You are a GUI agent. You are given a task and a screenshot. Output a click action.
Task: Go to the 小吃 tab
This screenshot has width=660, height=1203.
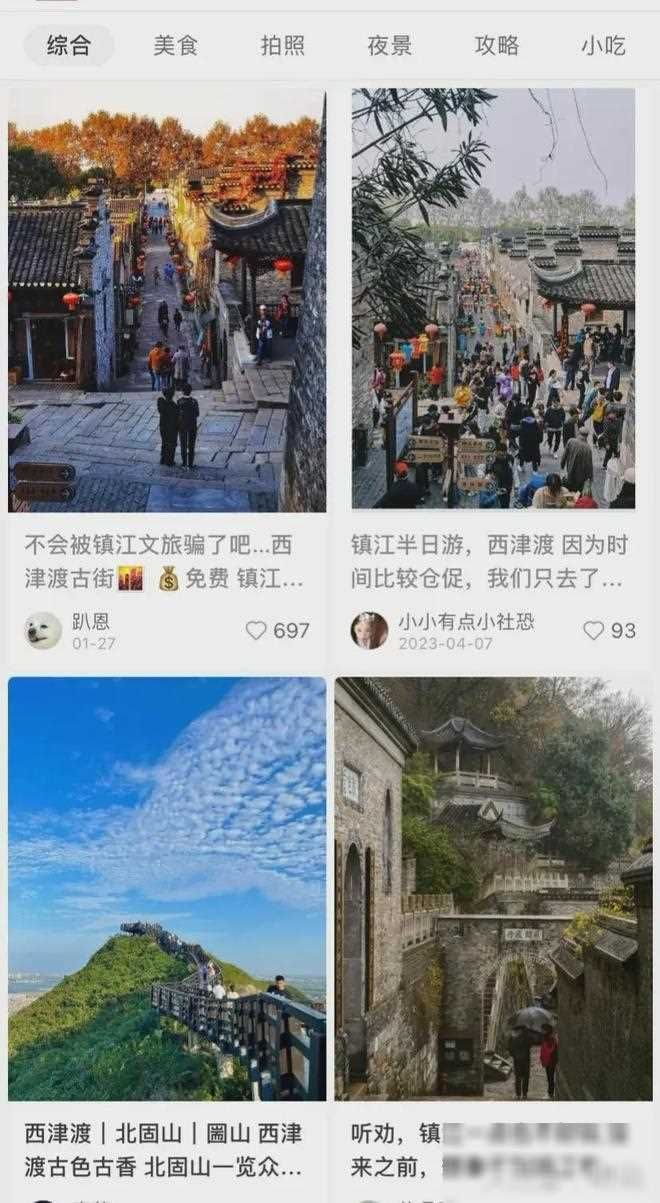click(602, 45)
